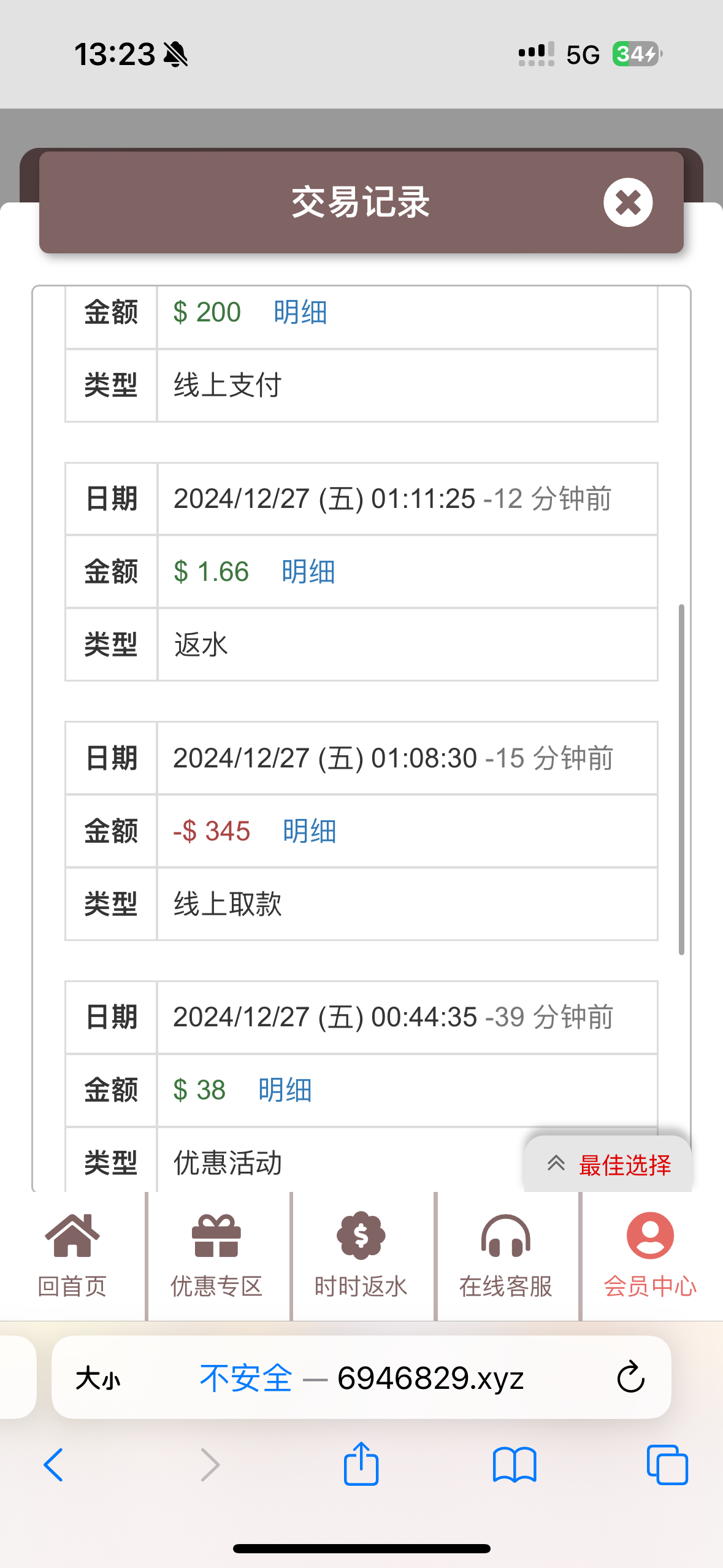
Task: Close the 交易记录 dialog
Action: (627, 202)
